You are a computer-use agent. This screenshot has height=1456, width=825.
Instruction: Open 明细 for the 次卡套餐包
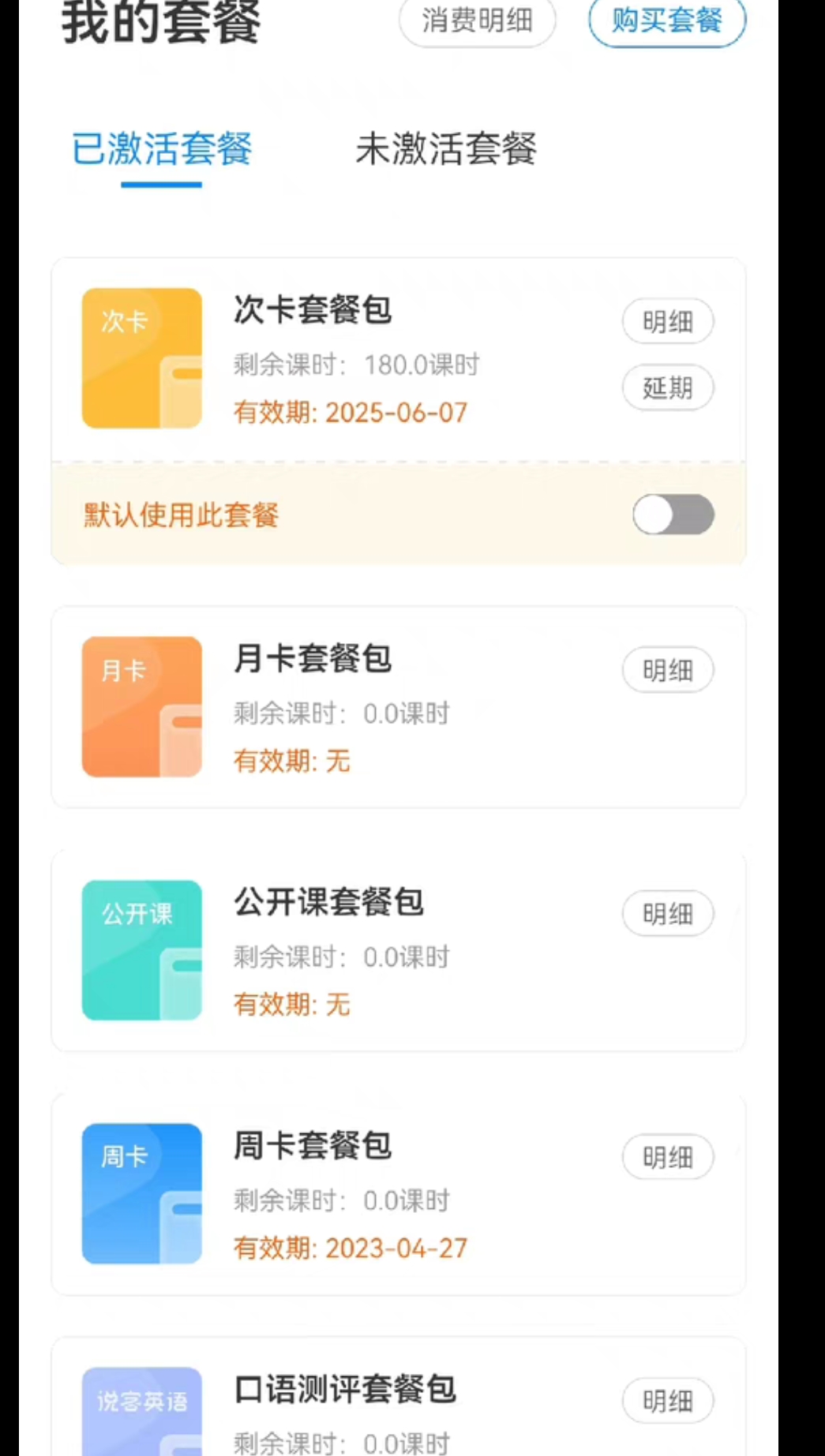(667, 321)
